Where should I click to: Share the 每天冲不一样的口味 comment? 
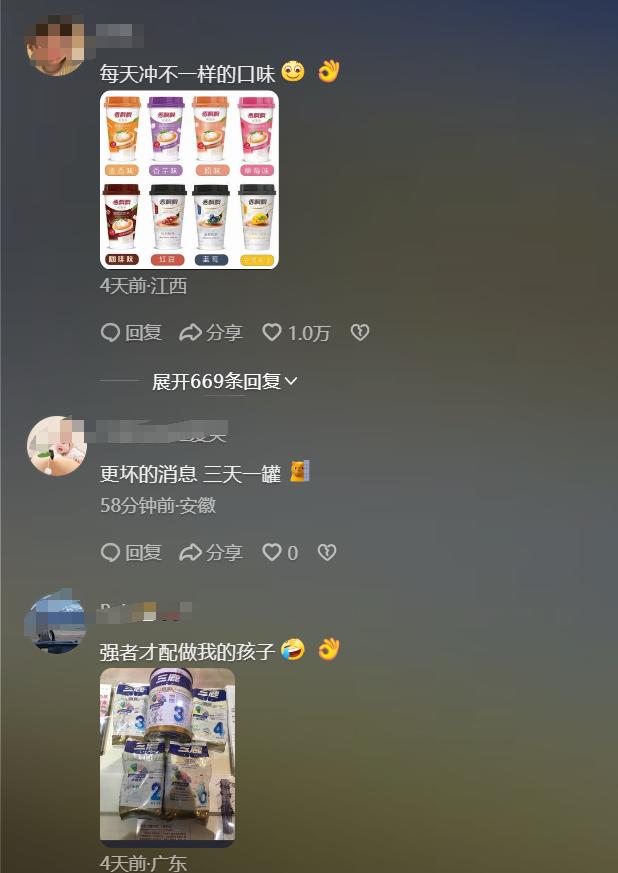(x=211, y=333)
